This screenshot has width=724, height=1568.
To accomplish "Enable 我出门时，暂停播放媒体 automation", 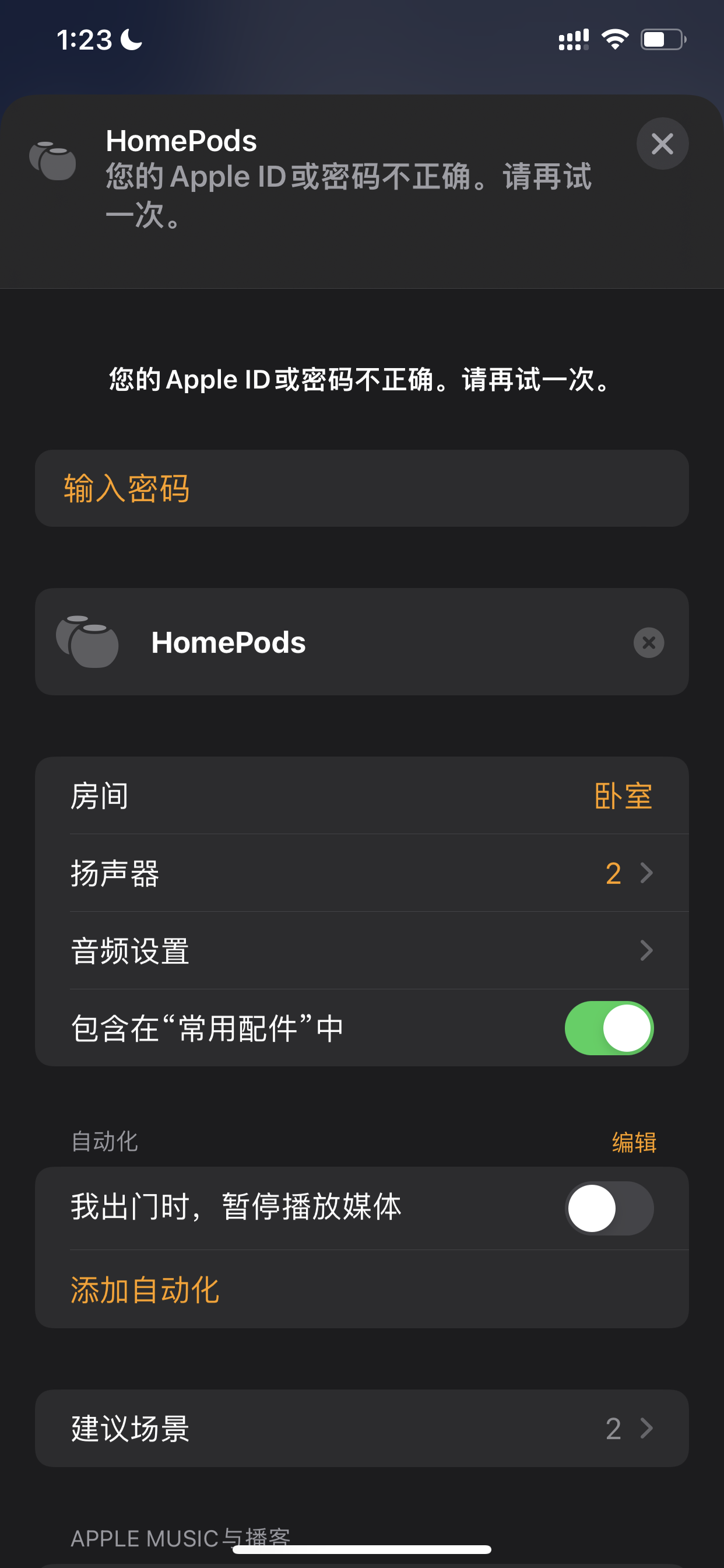I will 609,1207.
